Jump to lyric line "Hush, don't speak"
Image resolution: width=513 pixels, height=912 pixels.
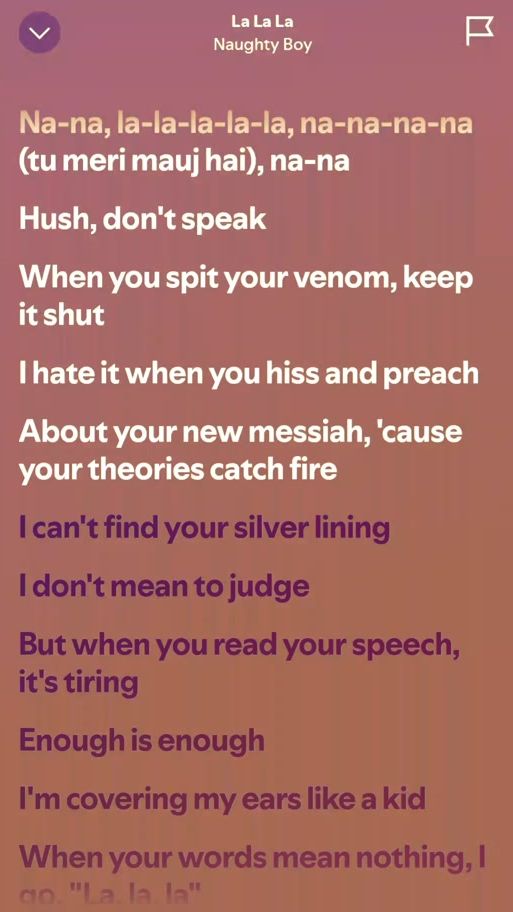tap(142, 220)
